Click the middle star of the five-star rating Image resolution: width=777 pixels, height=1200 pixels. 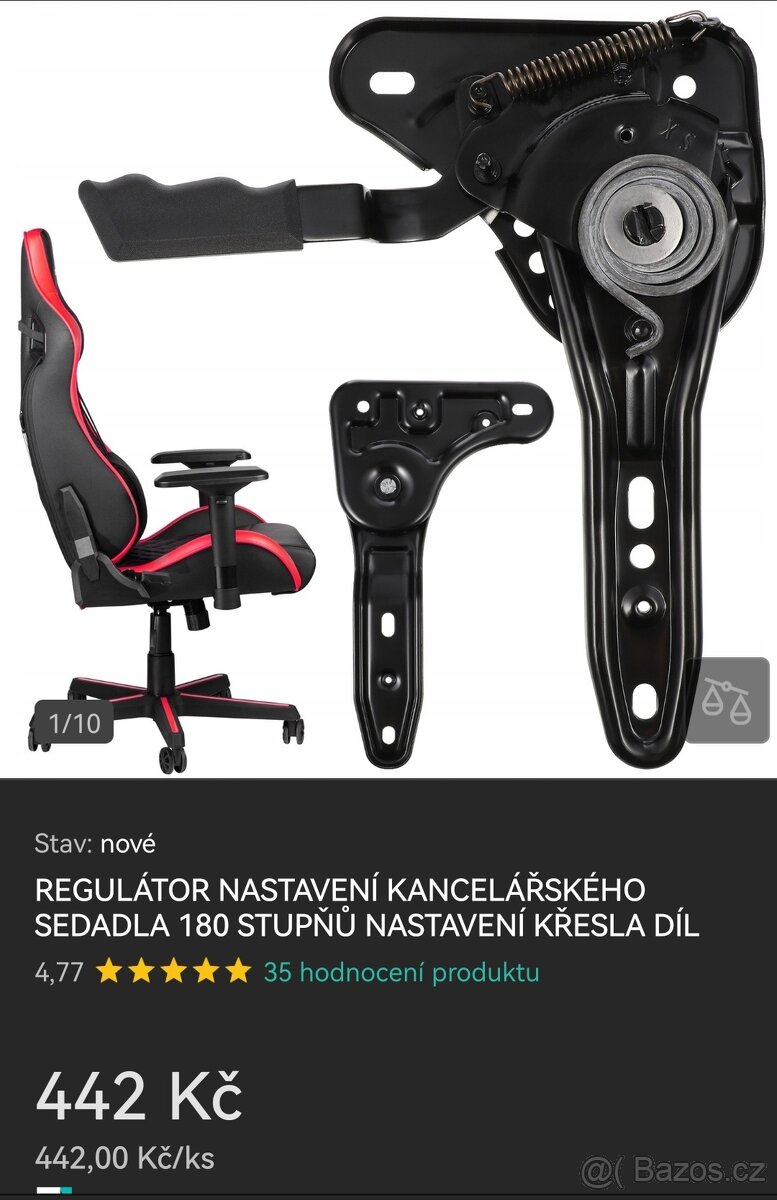(x=172, y=969)
